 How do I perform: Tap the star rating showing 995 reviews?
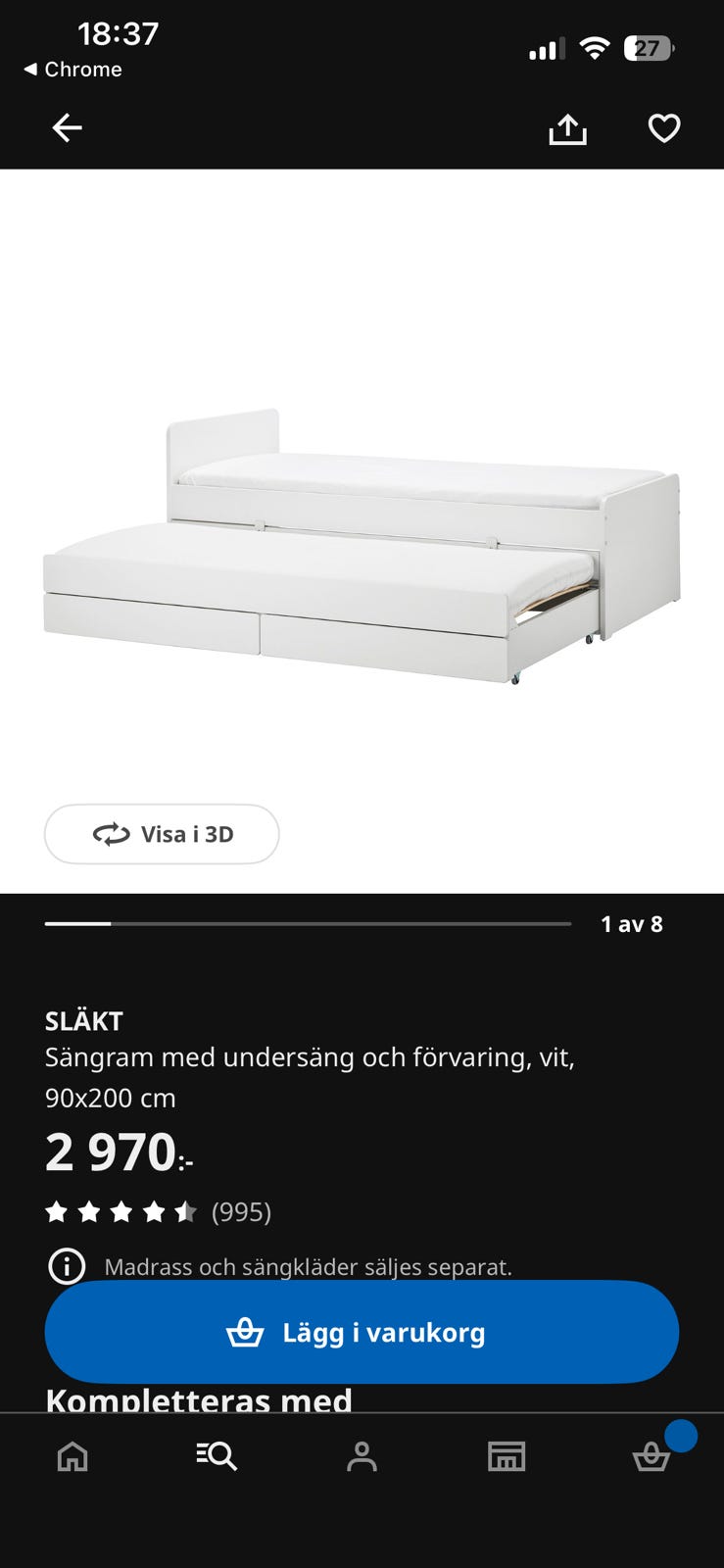(x=157, y=1211)
